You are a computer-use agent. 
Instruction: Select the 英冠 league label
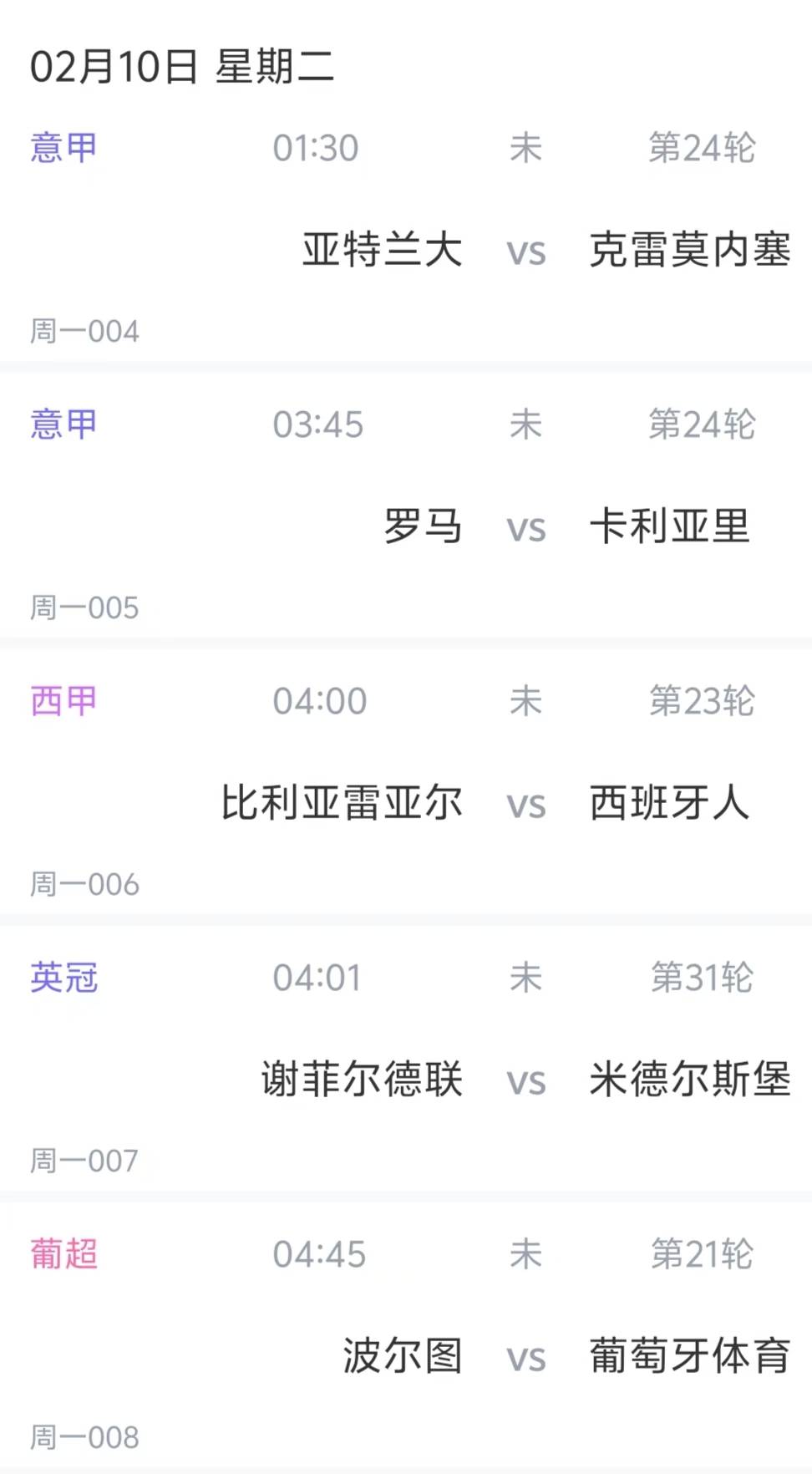pos(63,978)
